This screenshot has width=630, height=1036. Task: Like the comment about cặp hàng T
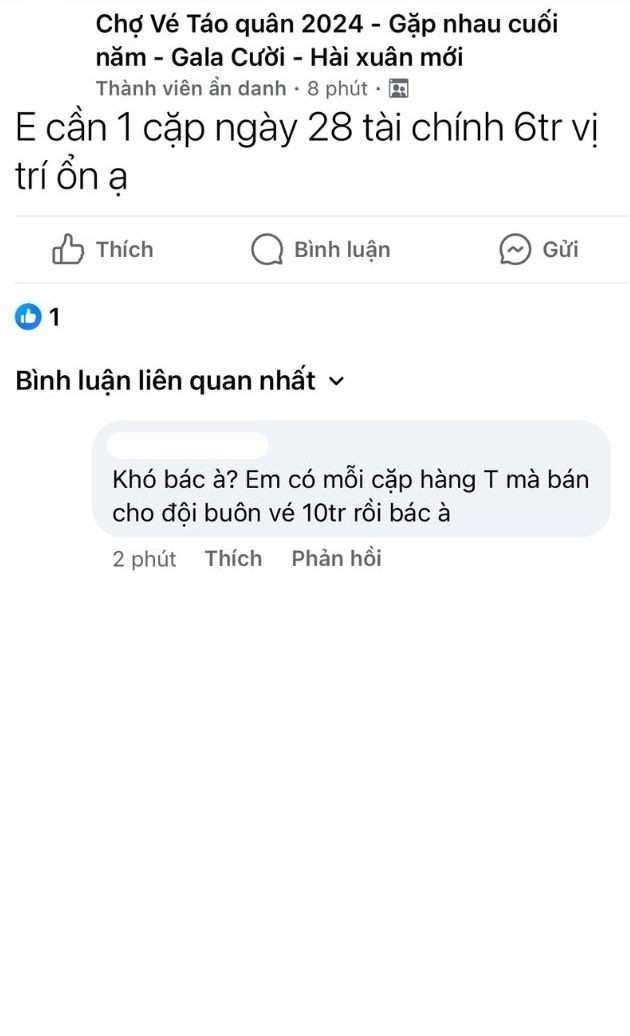coord(233,559)
